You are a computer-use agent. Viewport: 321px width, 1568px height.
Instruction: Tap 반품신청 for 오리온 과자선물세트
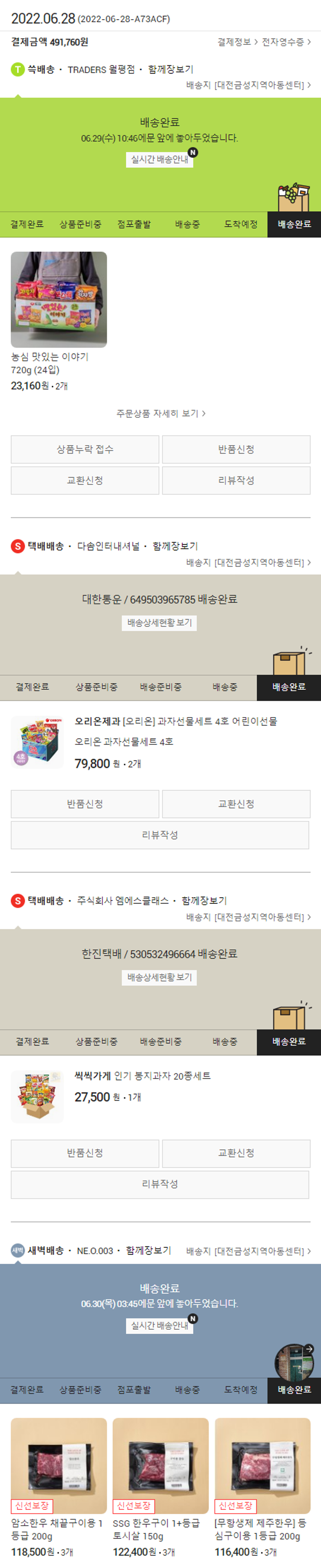[x=85, y=803]
